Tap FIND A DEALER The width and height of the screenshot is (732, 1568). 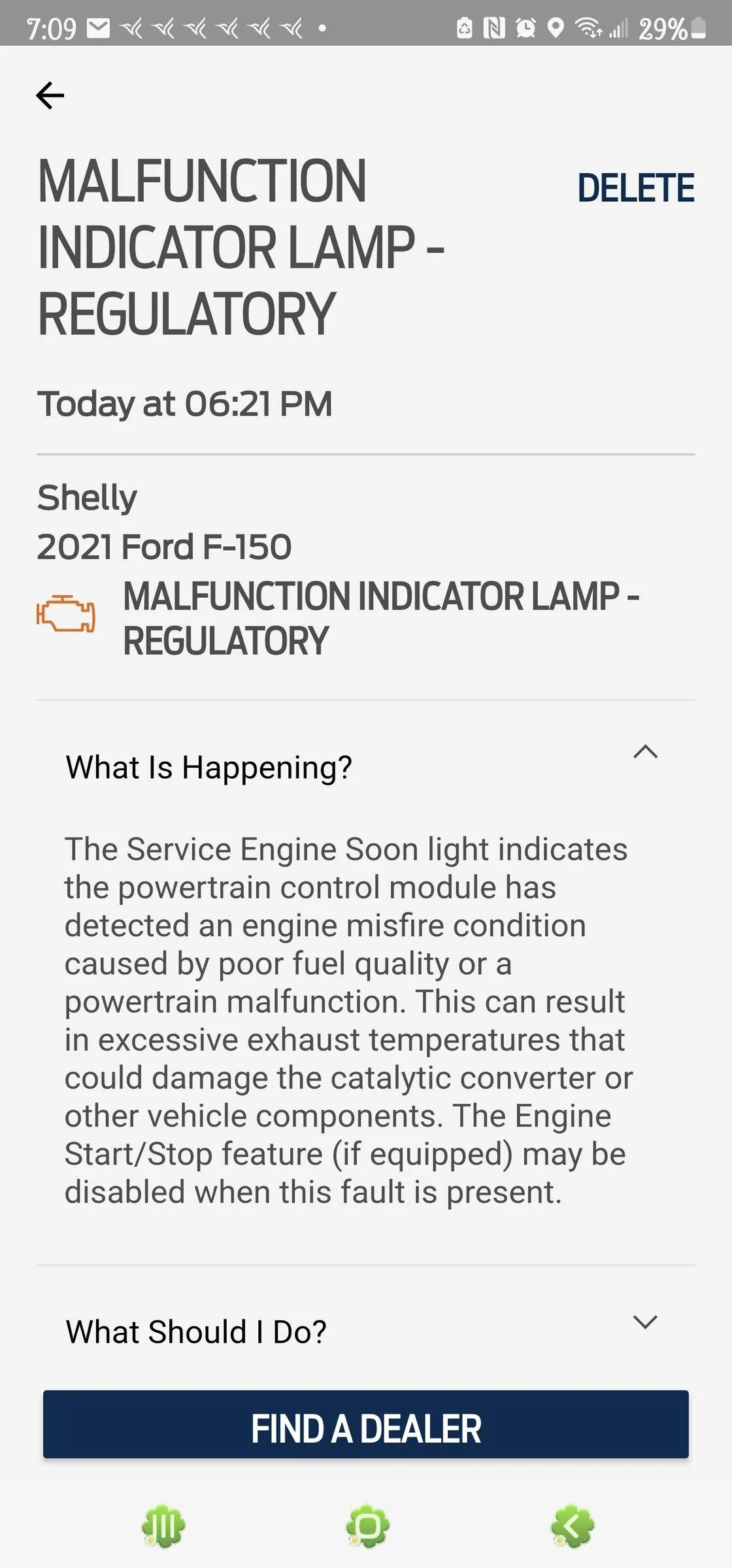coord(366,1428)
